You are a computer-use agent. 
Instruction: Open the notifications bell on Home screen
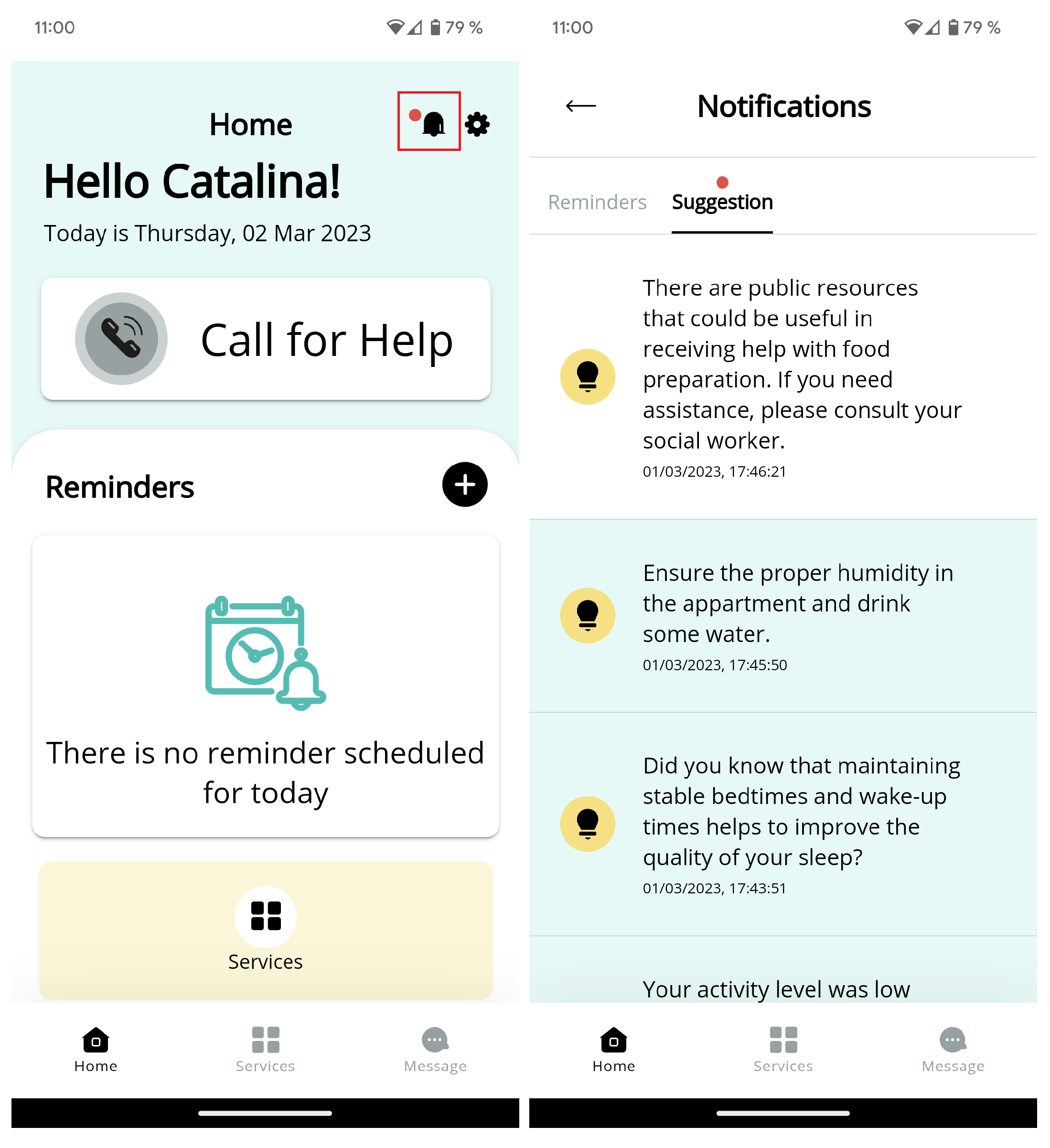432,123
